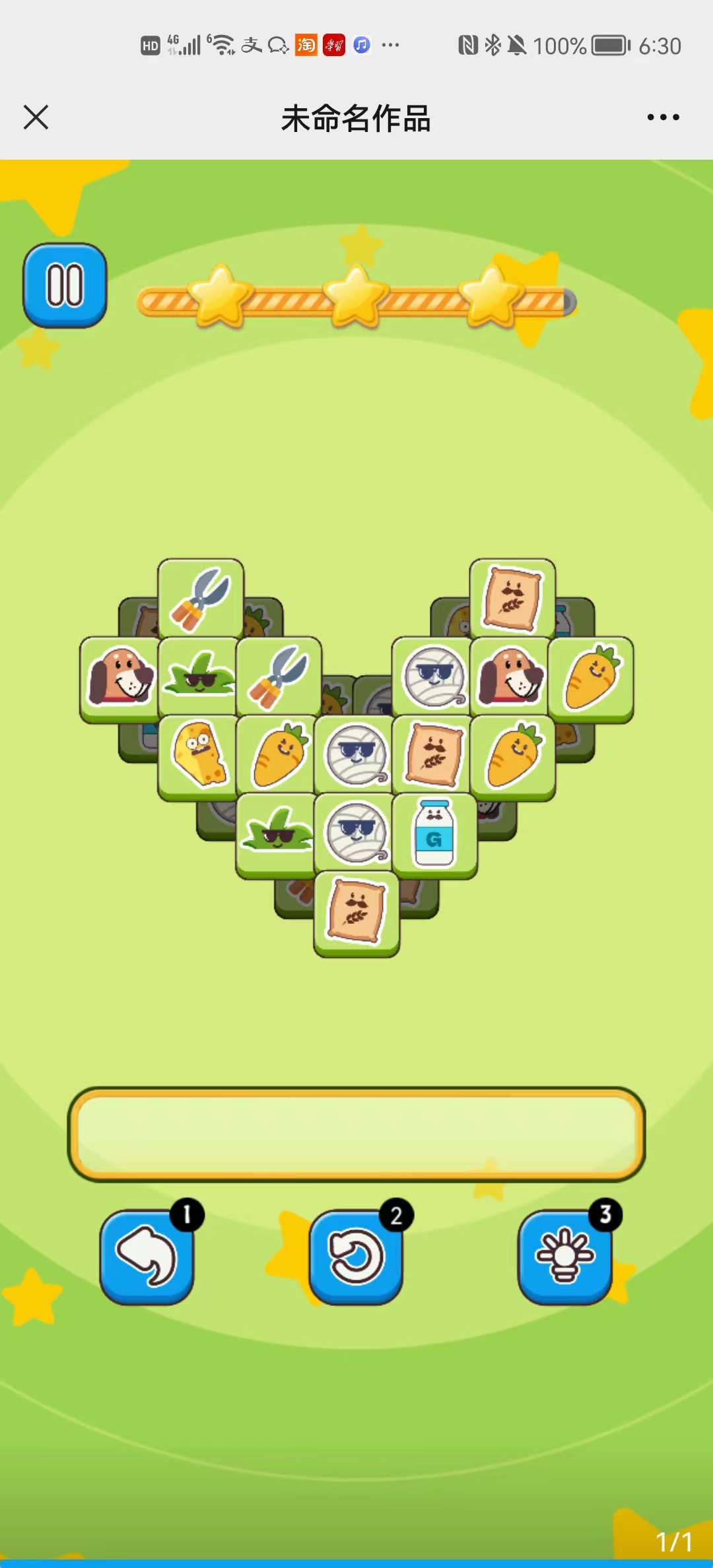Close the mini-game with the X
713x1568 pixels.
pos(36,117)
